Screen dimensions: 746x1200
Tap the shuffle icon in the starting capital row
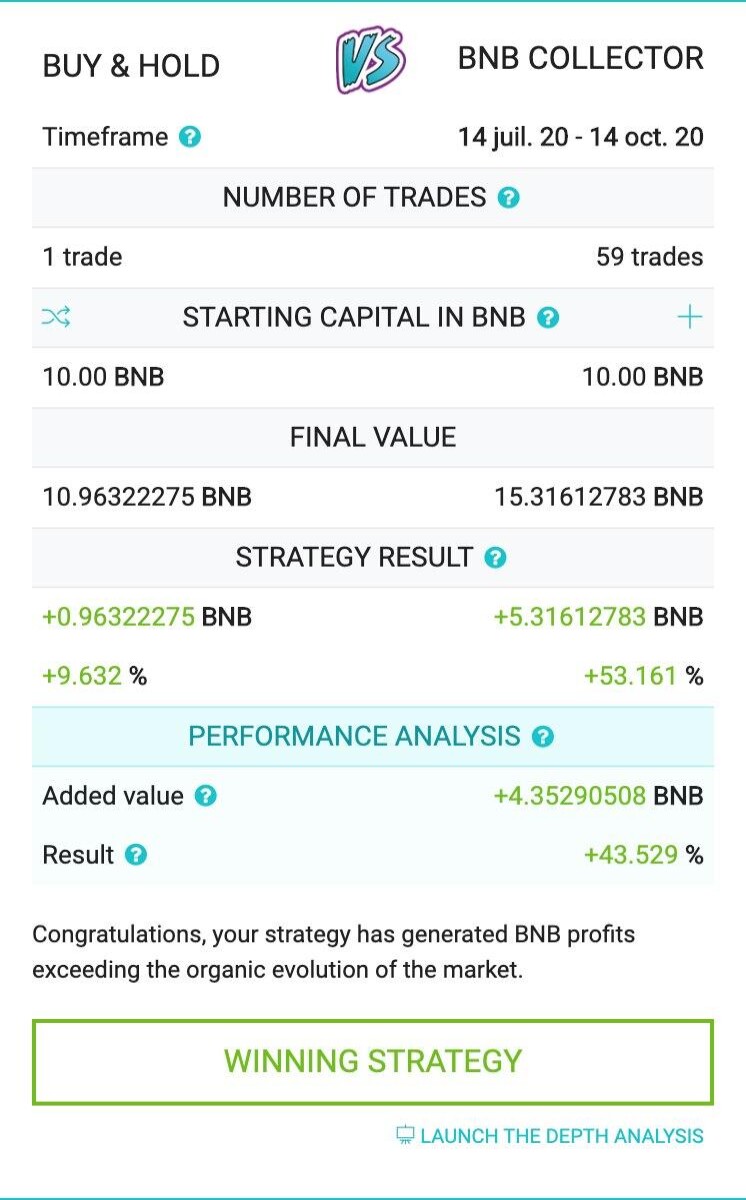coord(55,317)
